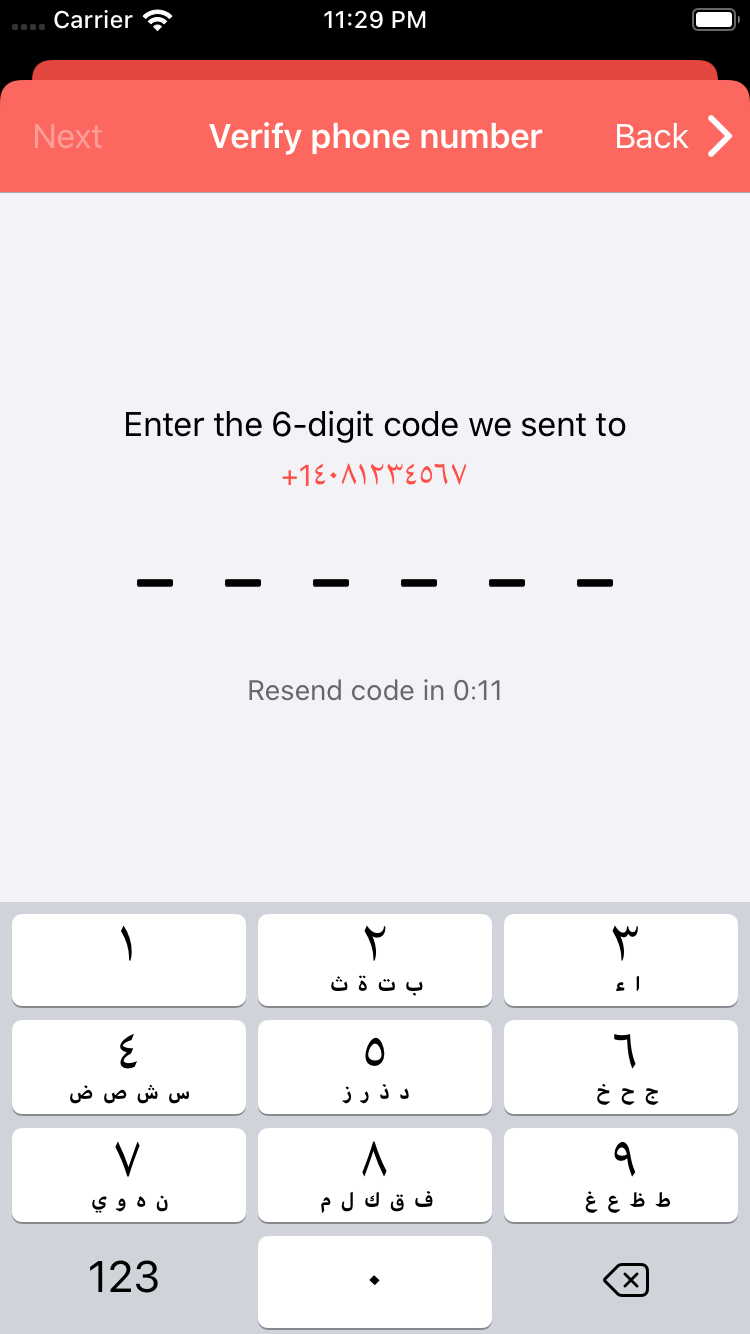Tap the ٨ key on keypad
The width and height of the screenshot is (750, 1334).
coord(375,1174)
